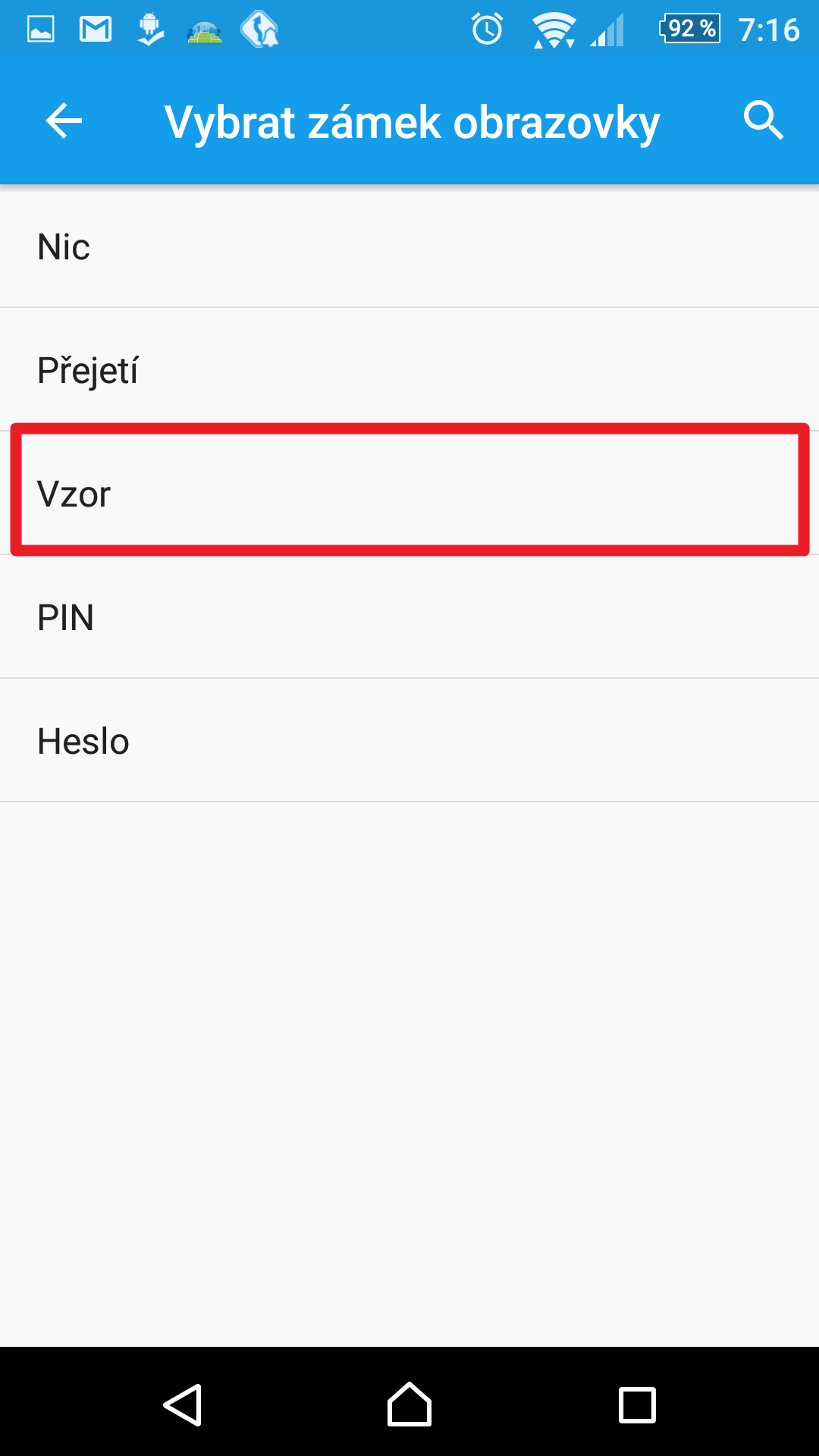Open the search magnifier icon
Screen dimensions: 819x1456
(763, 121)
